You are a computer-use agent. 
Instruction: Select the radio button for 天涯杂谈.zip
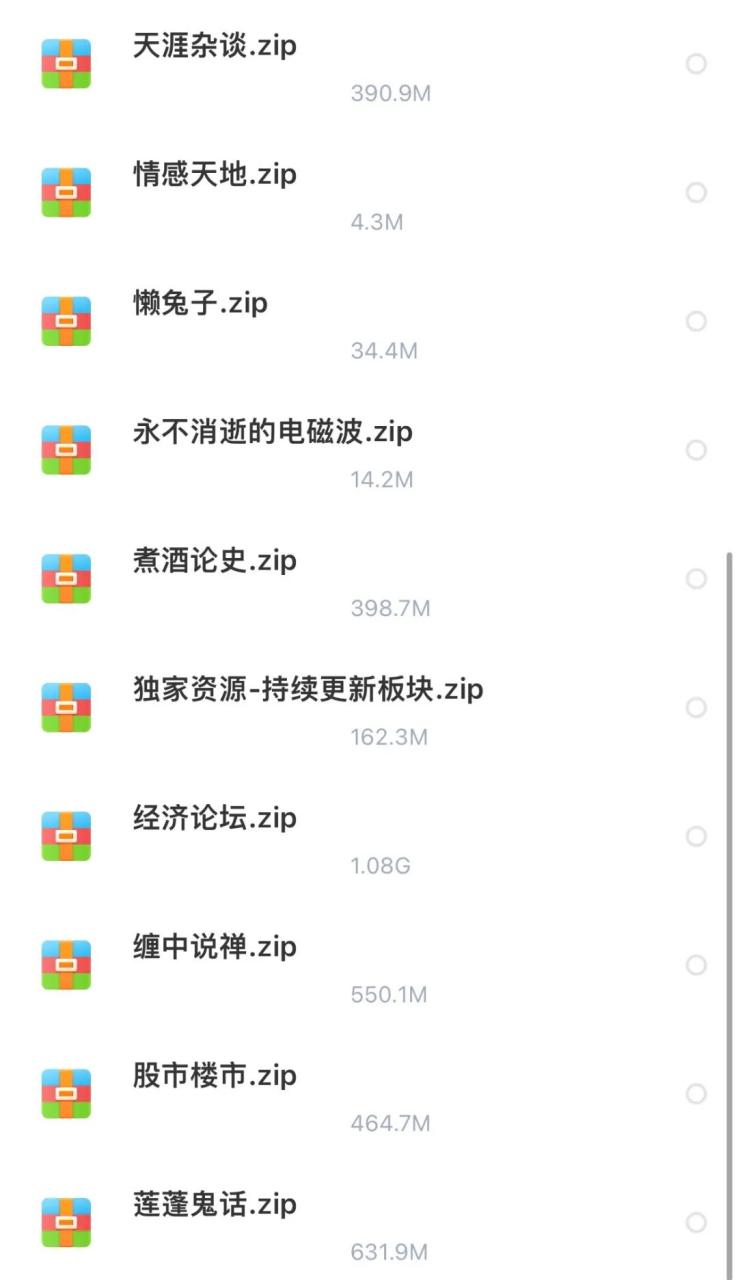coord(696,64)
